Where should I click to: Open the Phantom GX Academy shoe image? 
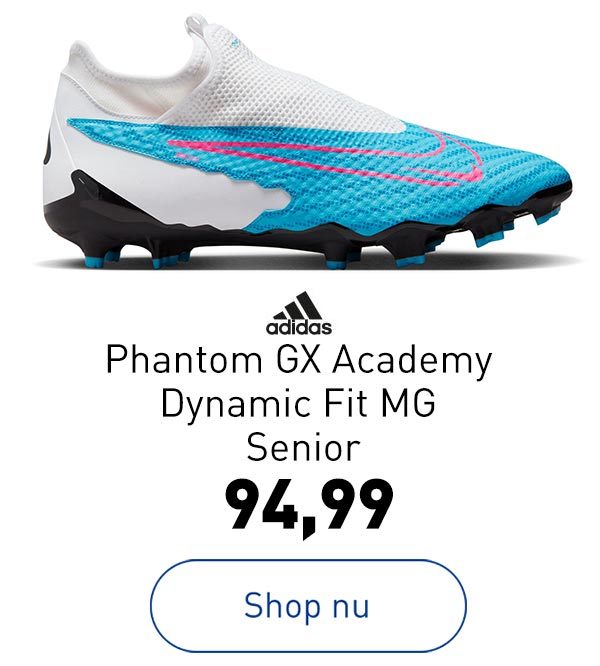click(x=305, y=150)
